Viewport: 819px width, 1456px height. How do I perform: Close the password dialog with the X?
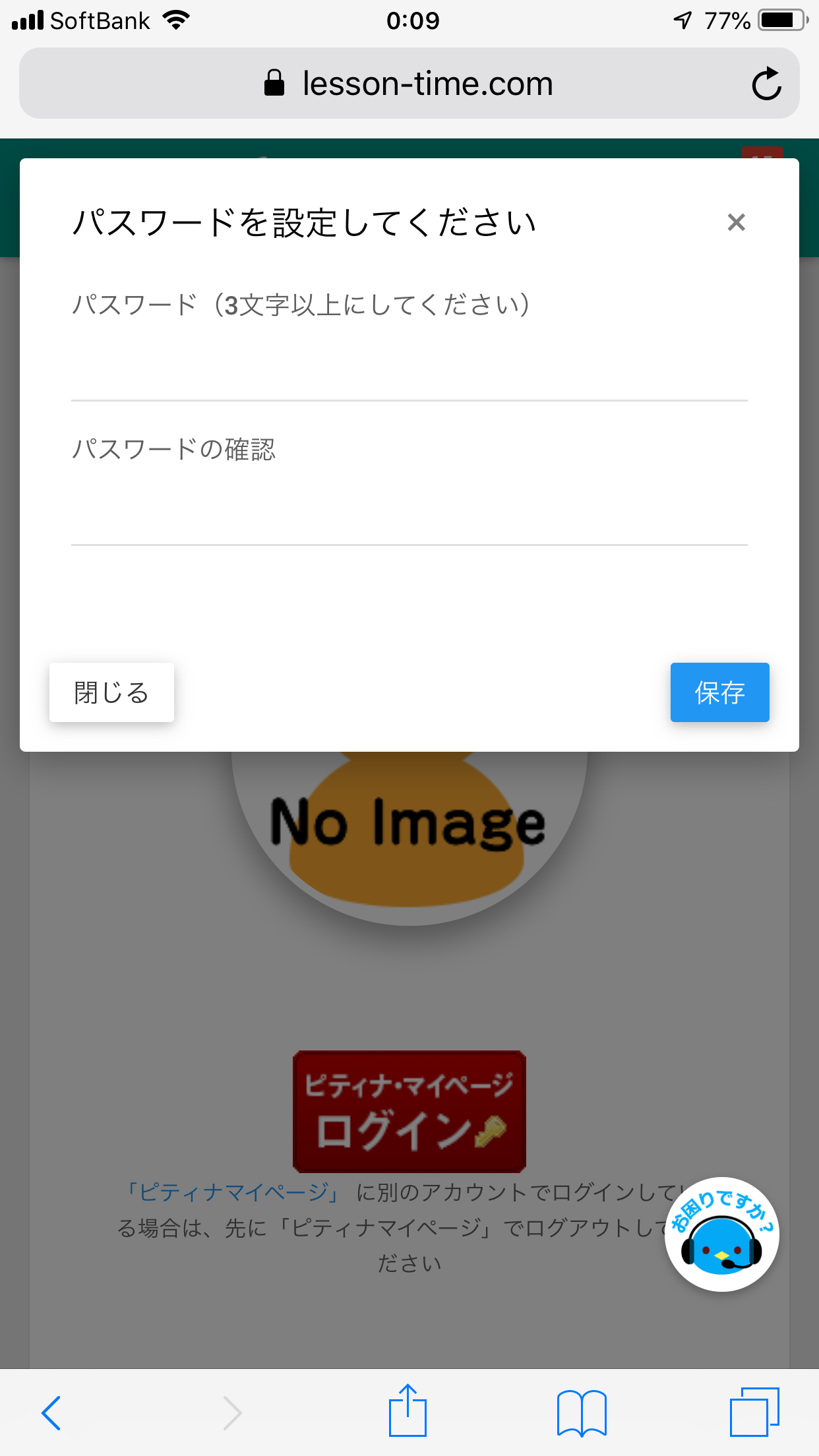736,222
